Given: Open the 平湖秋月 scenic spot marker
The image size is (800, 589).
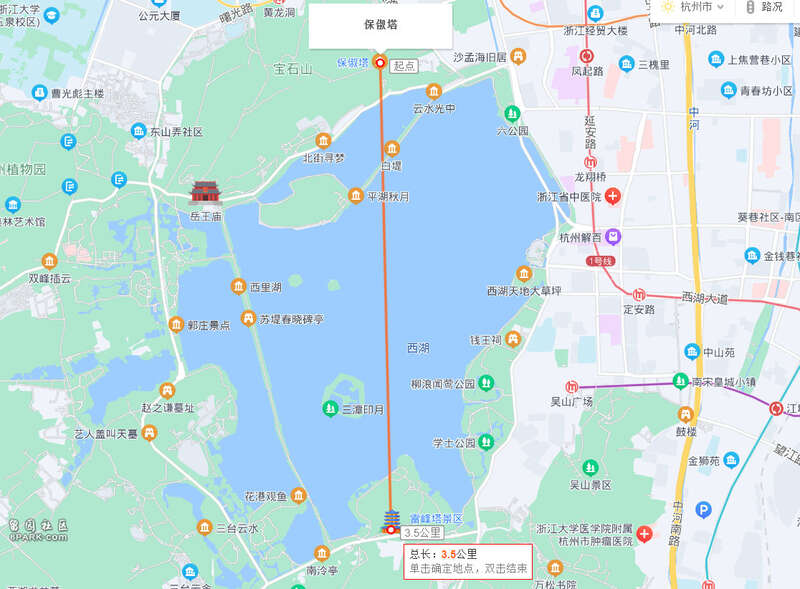Looking at the screenshot, I should [x=355, y=196].
